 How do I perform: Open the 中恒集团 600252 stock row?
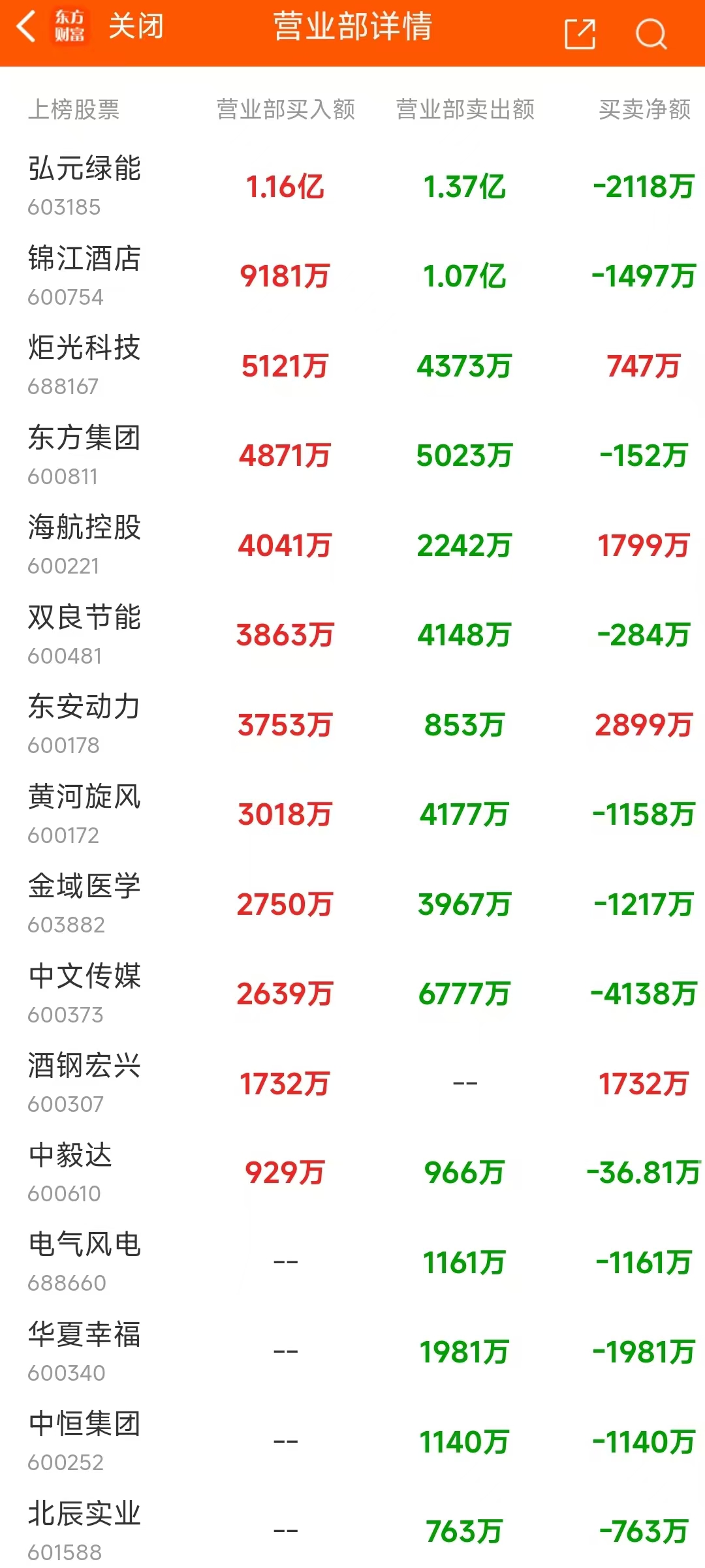(x=352, y=1442)
